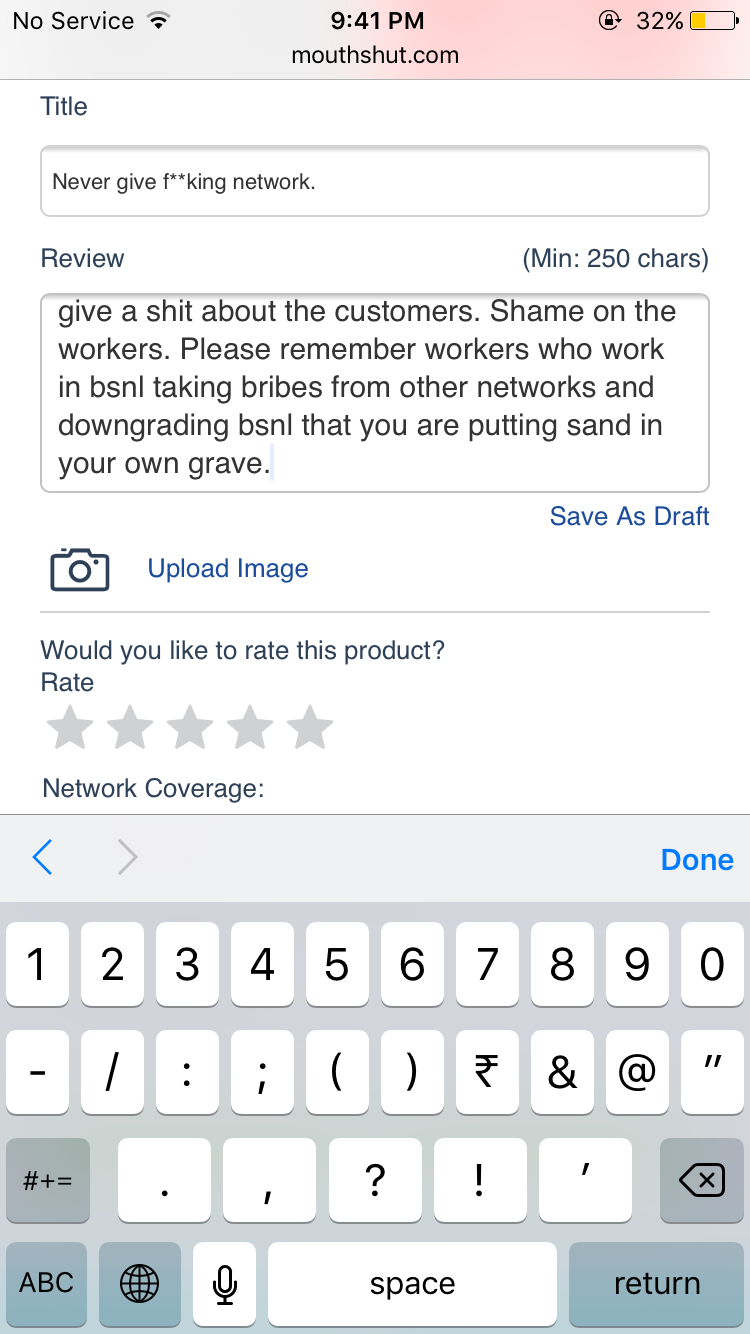Image resolution: width=750 pixels, height=1334 pixels.
Task: Focus the Review text area
Action: 374,391
